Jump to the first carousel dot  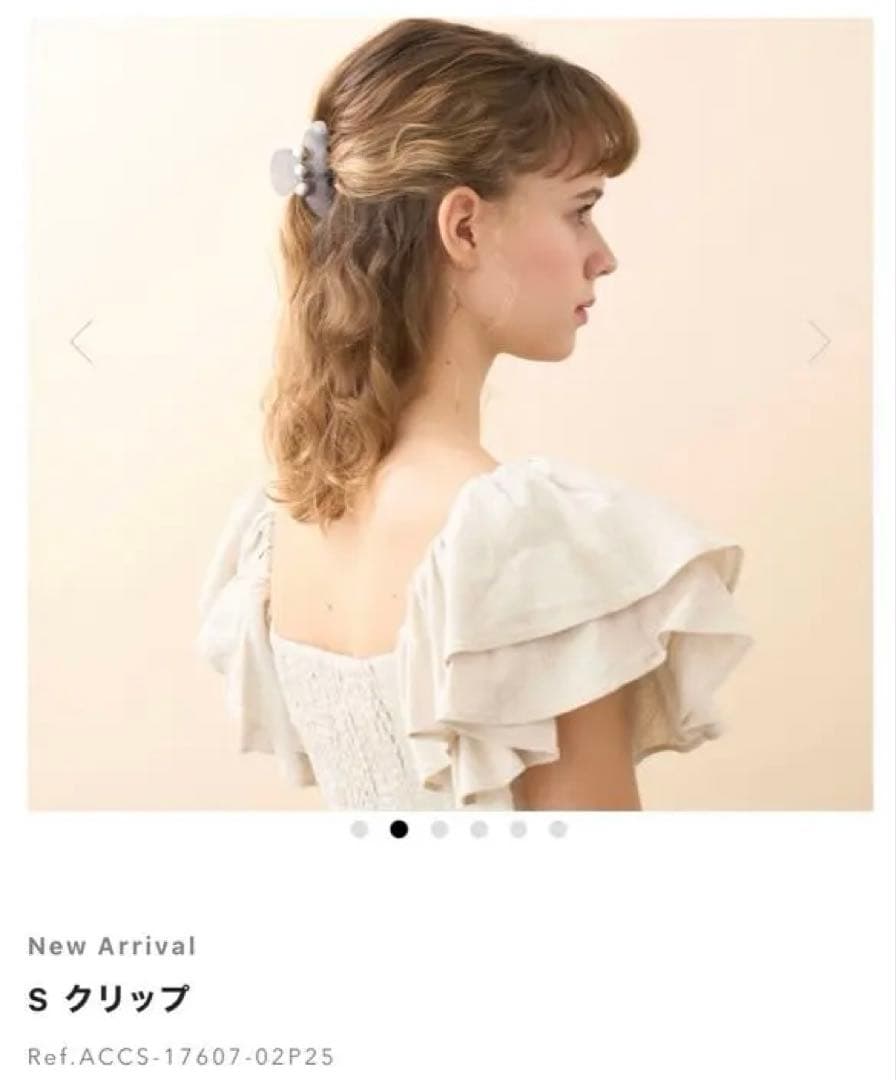coord(360,829)
